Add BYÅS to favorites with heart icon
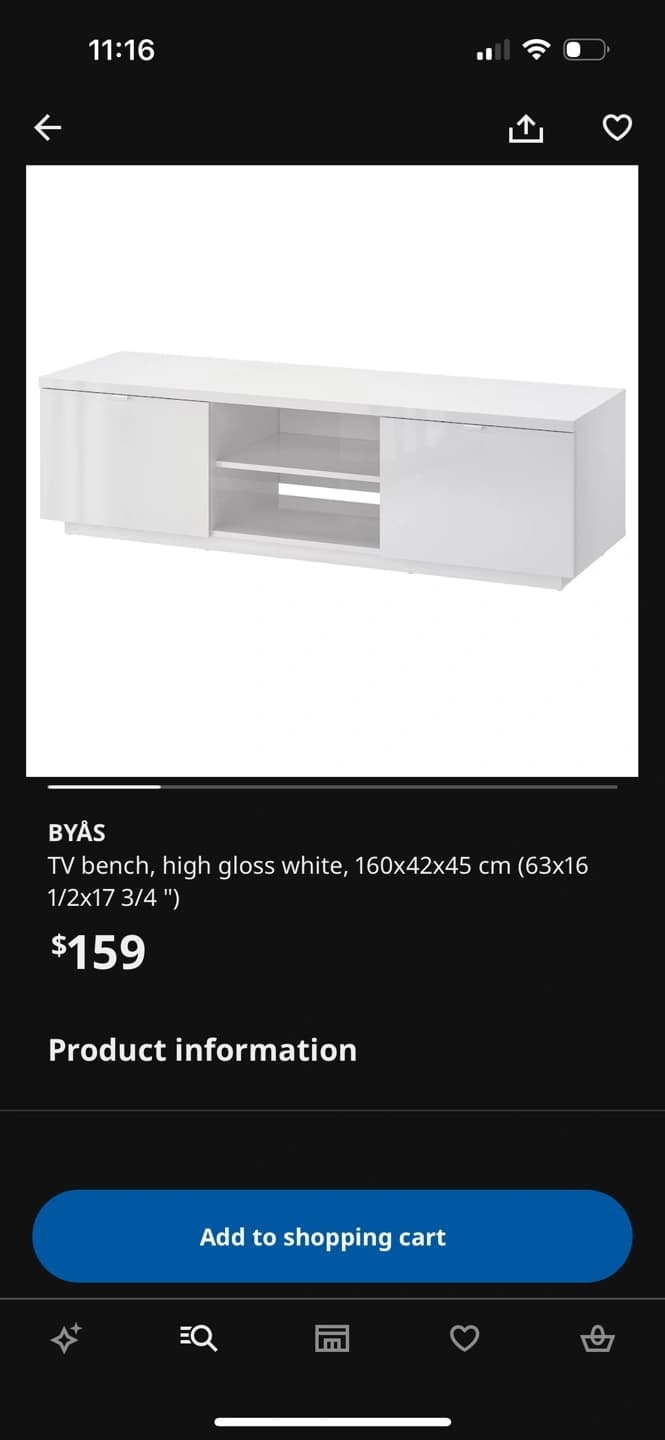The width and height of the screenshot is (665, 1440). pyautogui.click(x=617, y=128)
